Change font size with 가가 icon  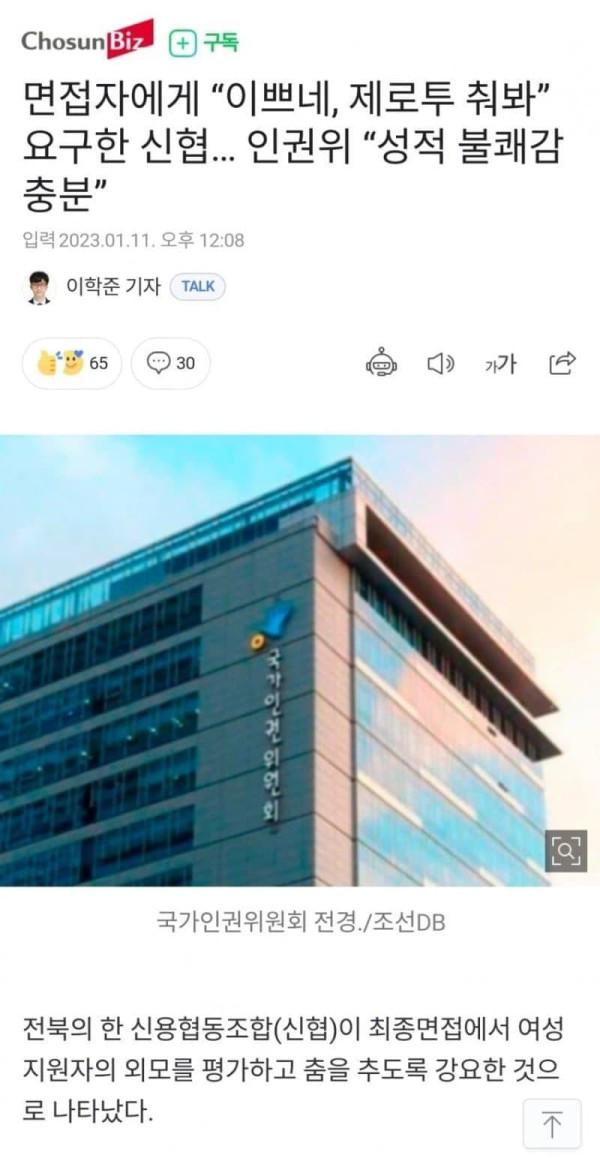pyautogui.click(x=500, y=363)
